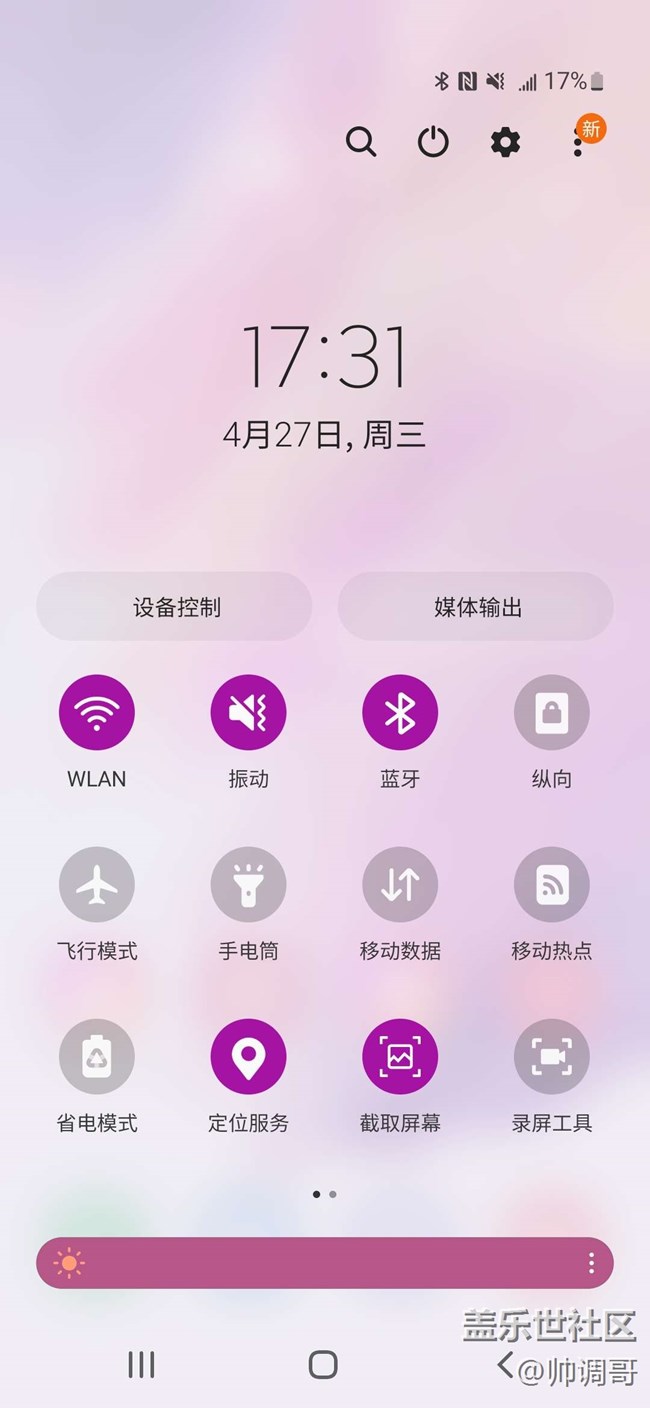The width and height of the screenshot is (650, 1408).
Task: Turn on the 手电筒 flashlight
Action: [248, 884]
